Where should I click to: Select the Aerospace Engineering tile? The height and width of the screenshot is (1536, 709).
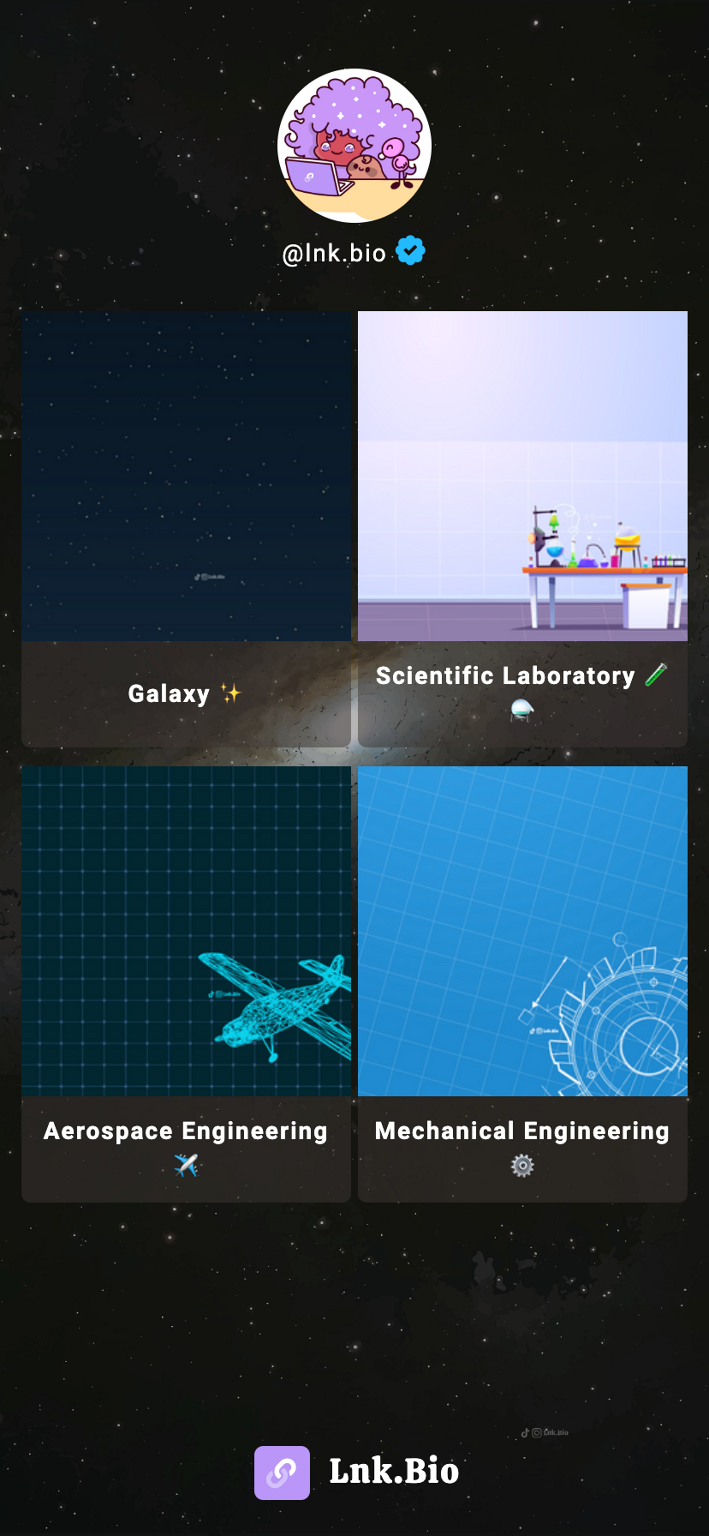(x=186, y=984)
